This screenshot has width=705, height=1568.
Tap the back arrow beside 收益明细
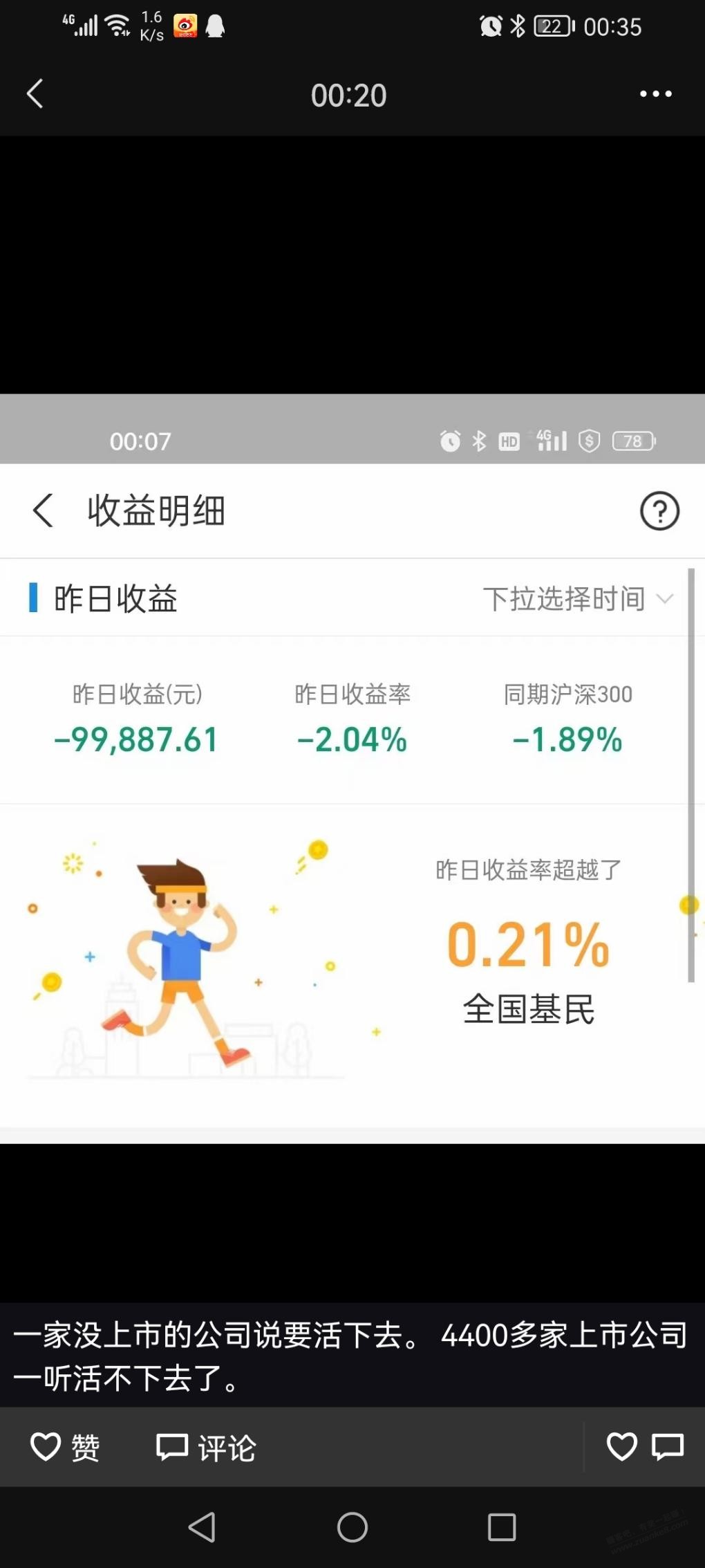coord(42,511)
